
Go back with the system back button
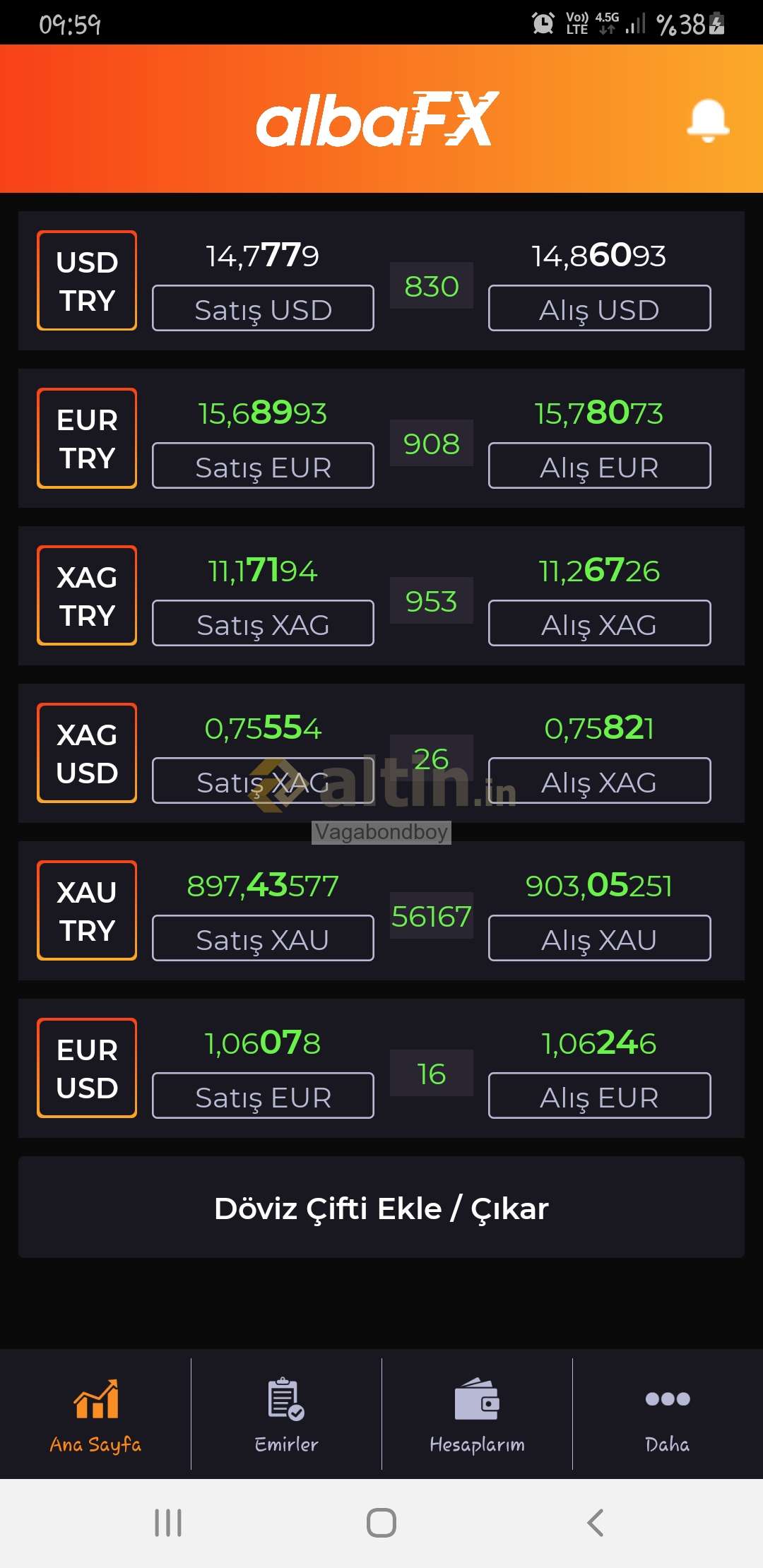596,1523
